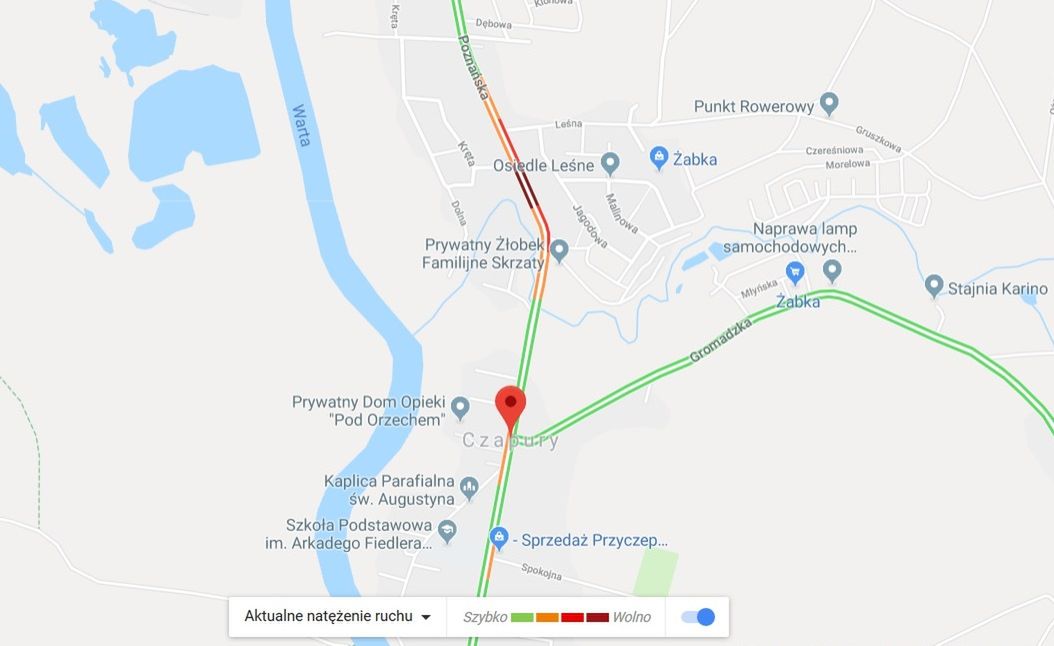Open Naprawa lamp samochodowych marker
The image size is (1054, 646).
click(832, 270)
